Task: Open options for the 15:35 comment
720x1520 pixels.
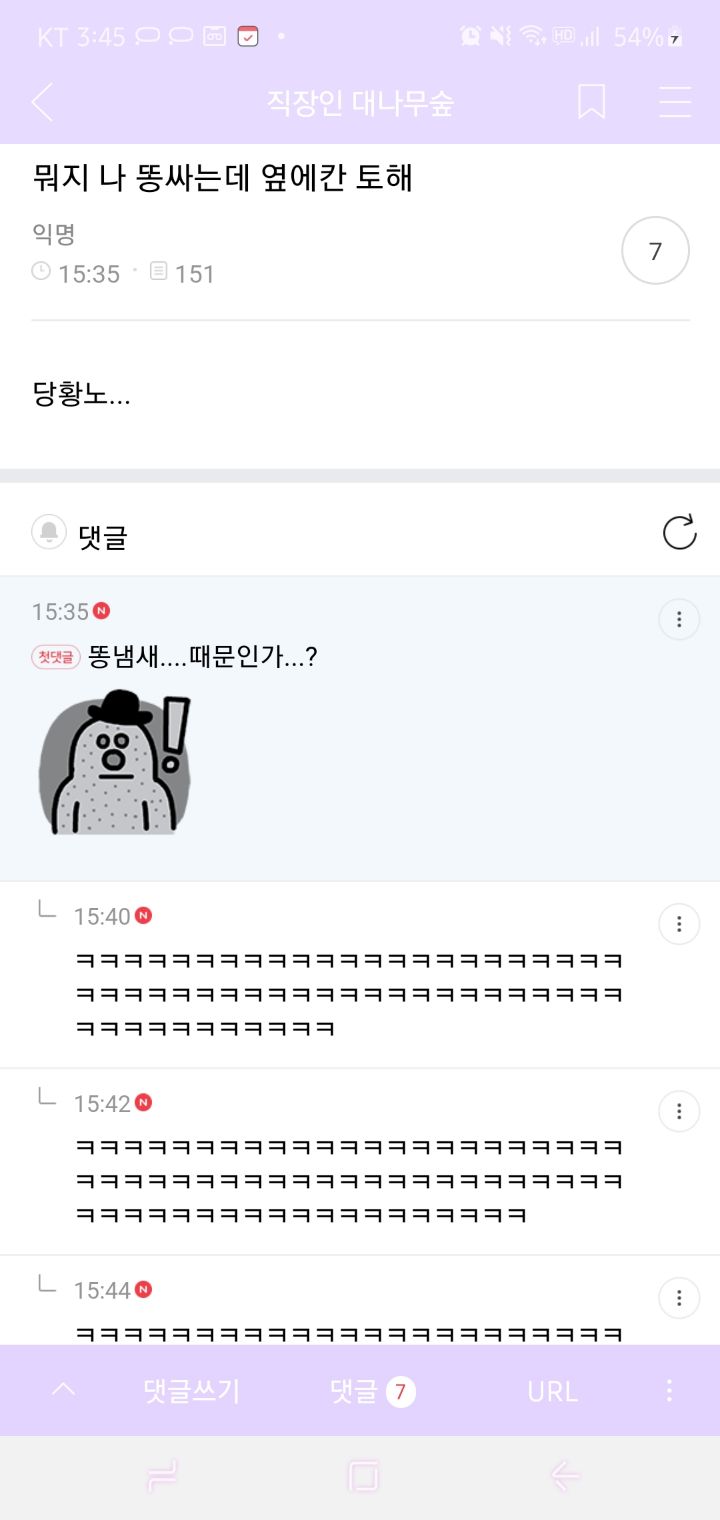Action: (x=679, y=620)
